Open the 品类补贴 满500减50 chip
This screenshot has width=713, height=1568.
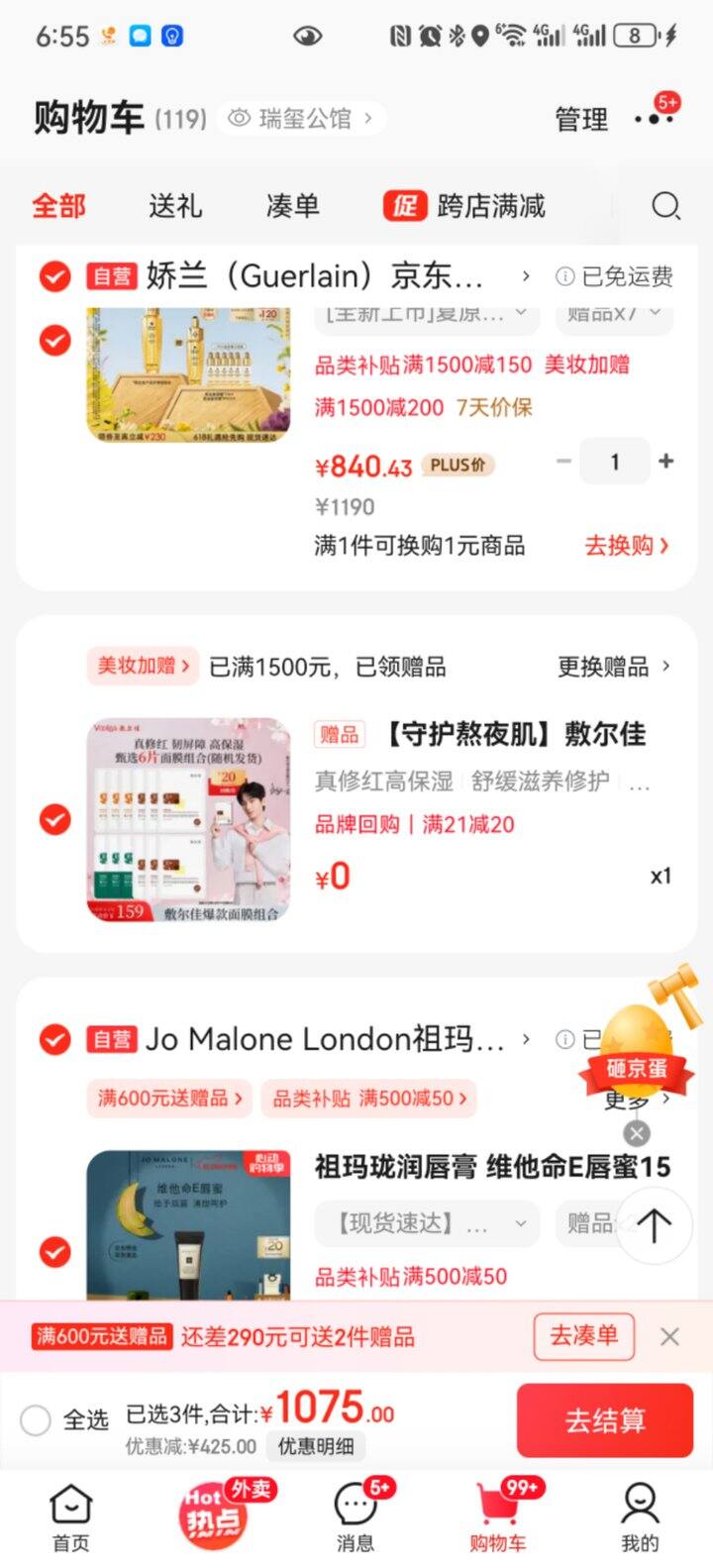(368, 1098)
